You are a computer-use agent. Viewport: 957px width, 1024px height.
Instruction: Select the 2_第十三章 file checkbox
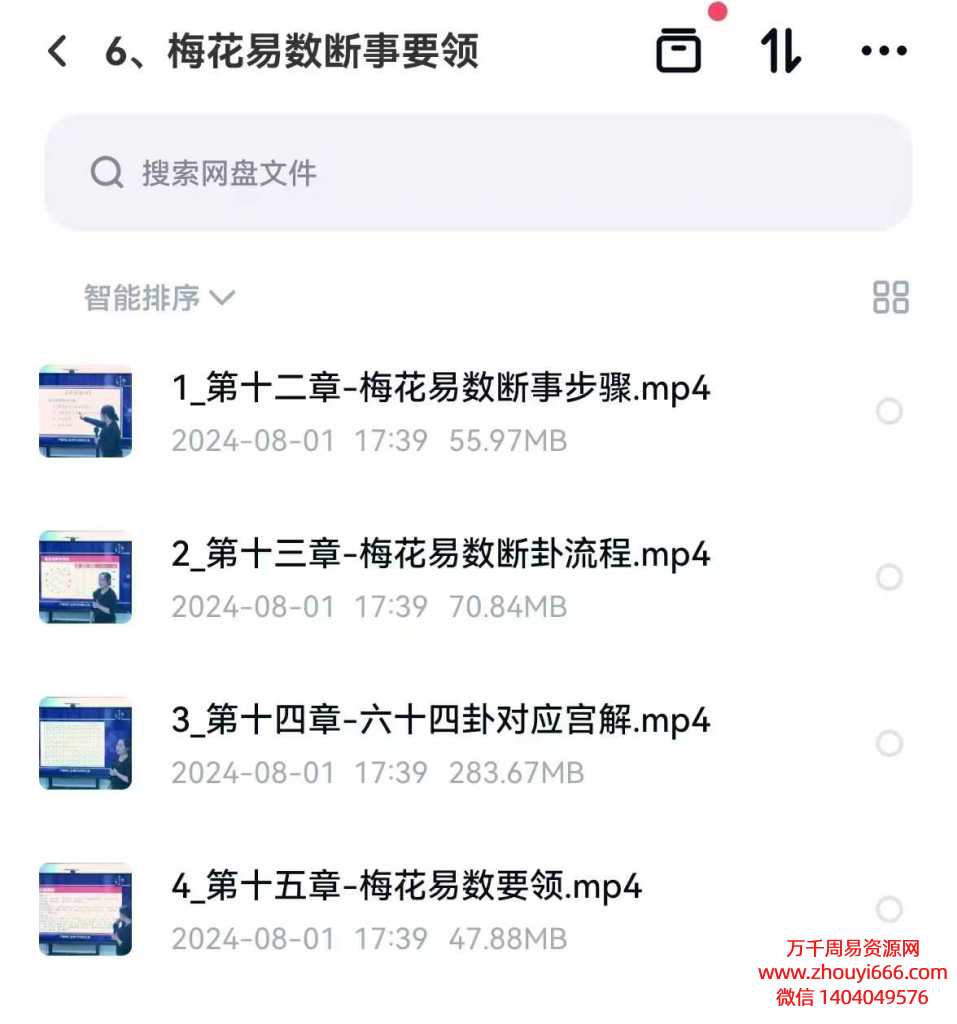click(889, 577)
